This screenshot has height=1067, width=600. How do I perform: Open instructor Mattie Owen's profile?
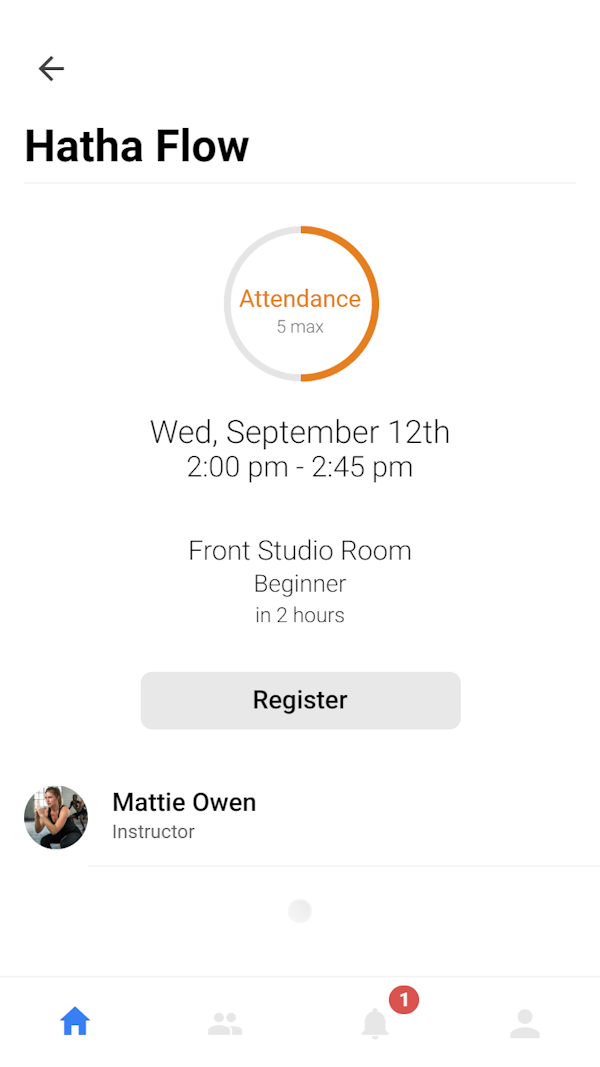(x=300, y=817)
